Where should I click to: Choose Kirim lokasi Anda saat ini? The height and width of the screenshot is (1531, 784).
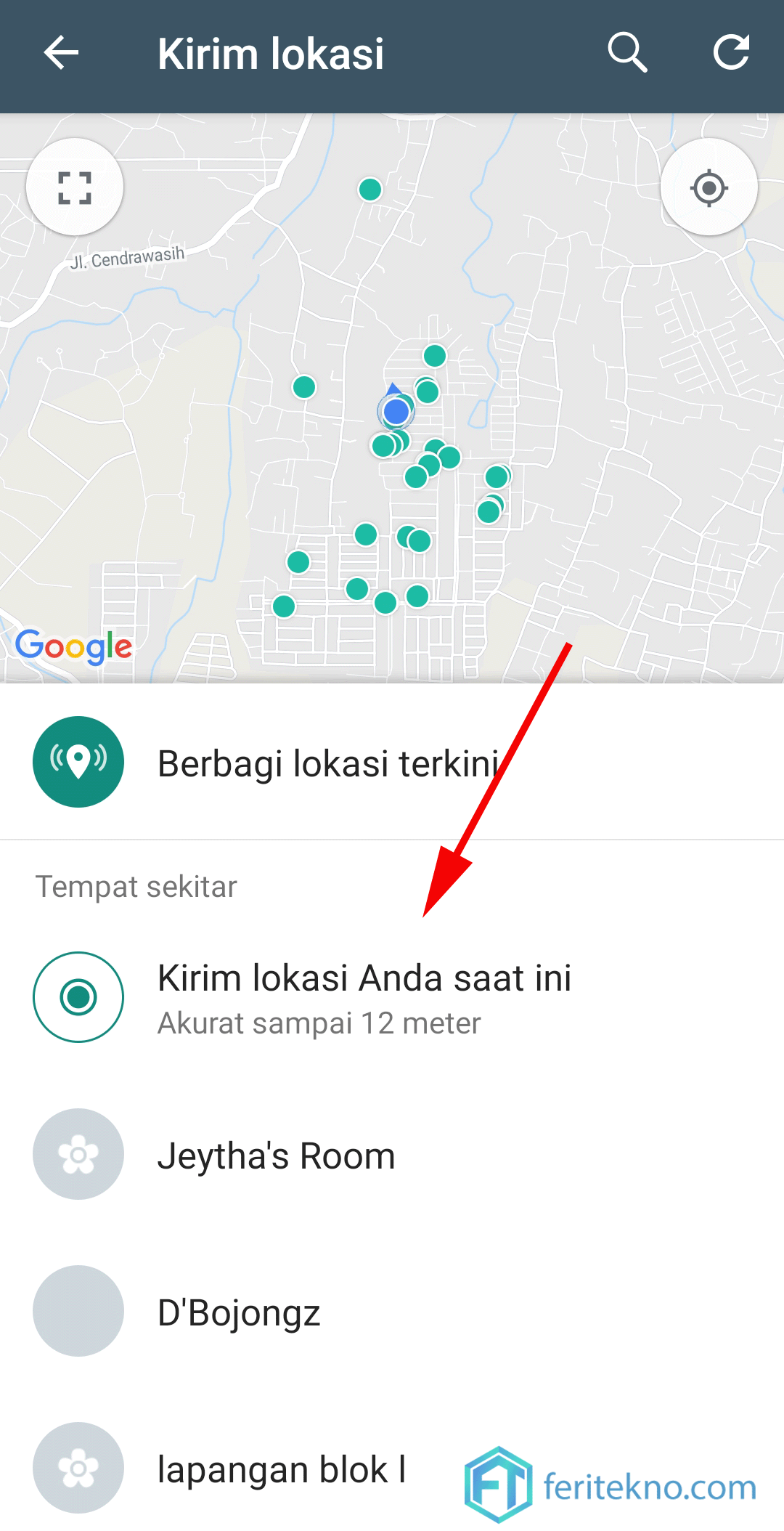click(x=392, y=997)
